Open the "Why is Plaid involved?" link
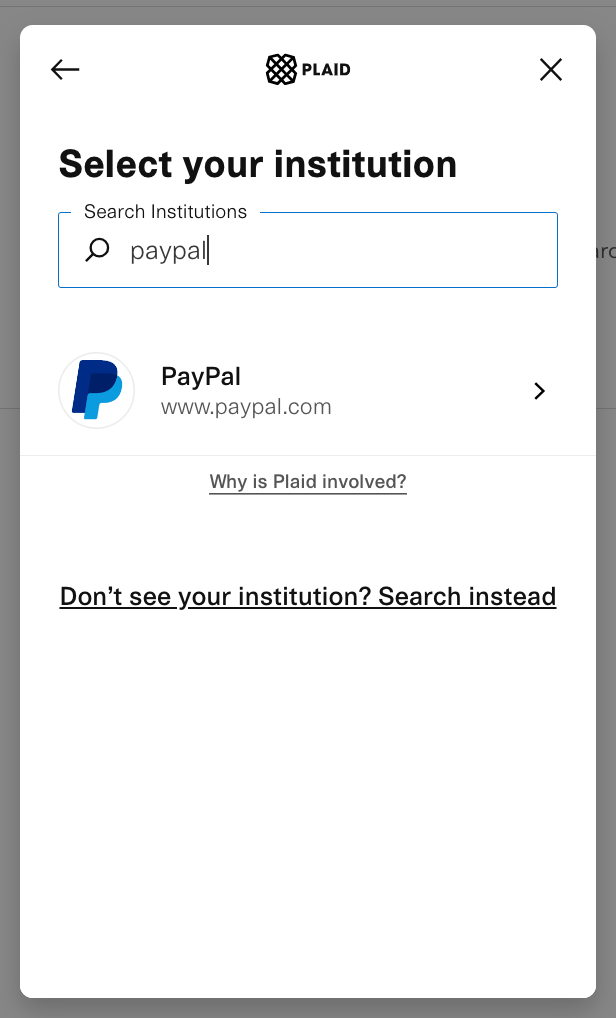Screen dimensions: 616x1018 [308, 482]
